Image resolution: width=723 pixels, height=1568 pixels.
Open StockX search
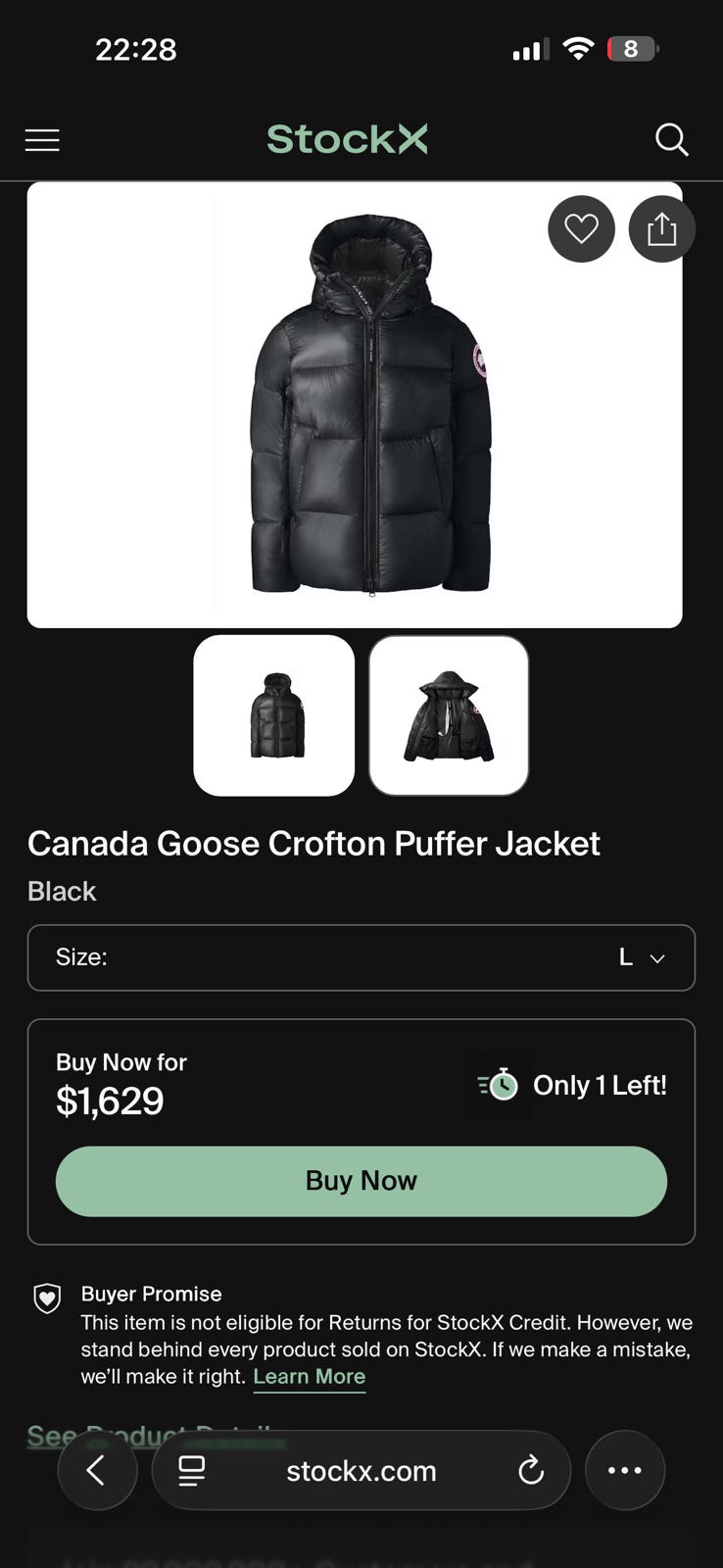[x=671, y=140]
